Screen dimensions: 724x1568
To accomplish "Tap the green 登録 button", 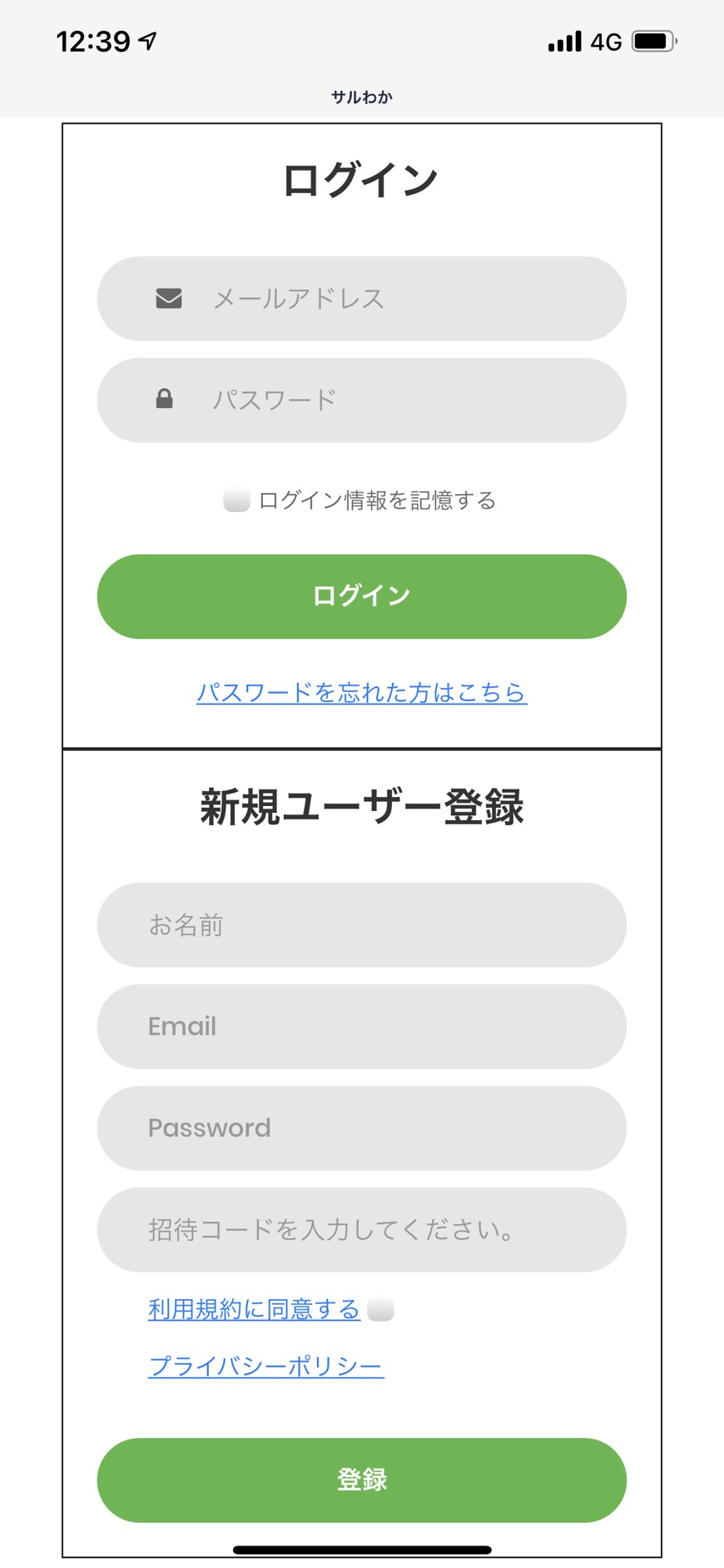I will click(x=361, y=1480).
